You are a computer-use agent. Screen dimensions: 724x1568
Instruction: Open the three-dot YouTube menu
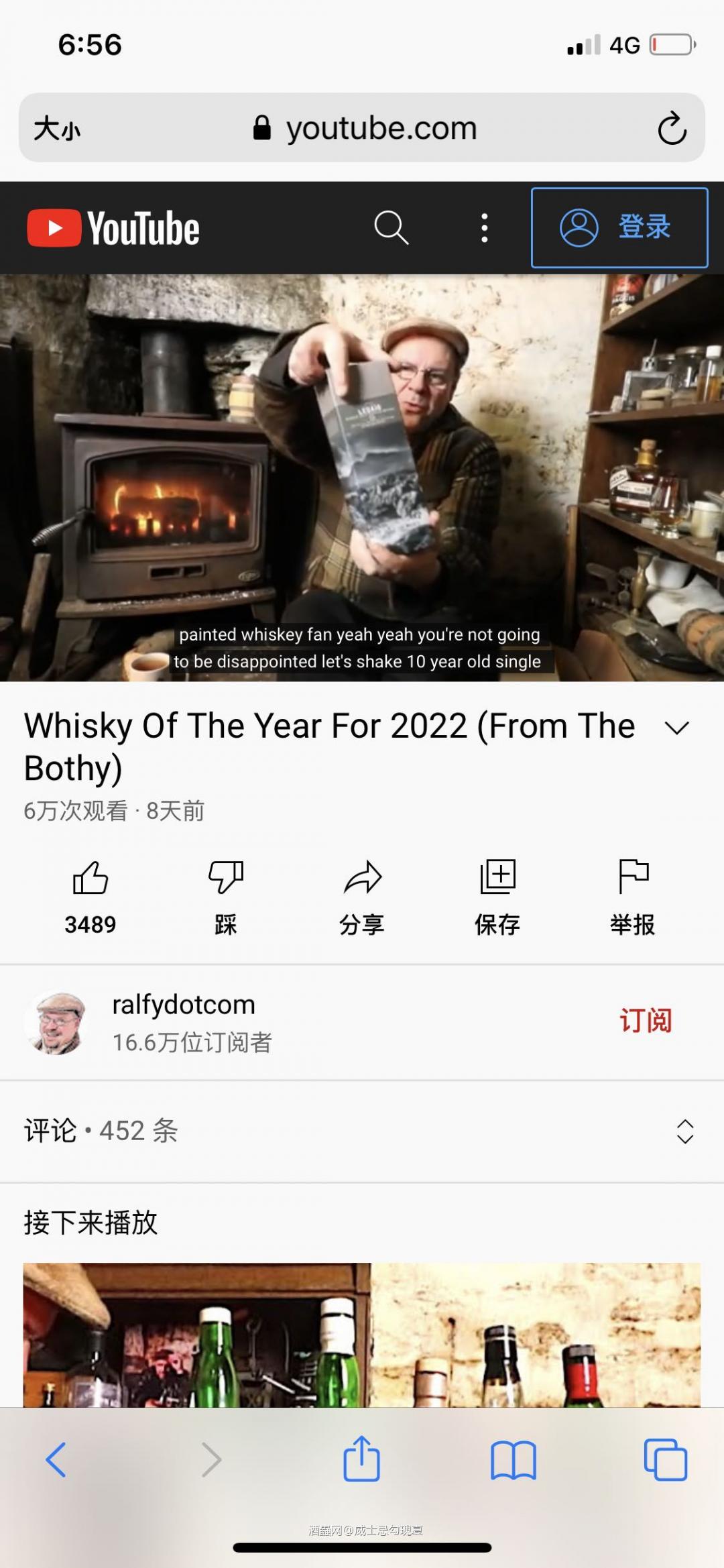(484, 228)
